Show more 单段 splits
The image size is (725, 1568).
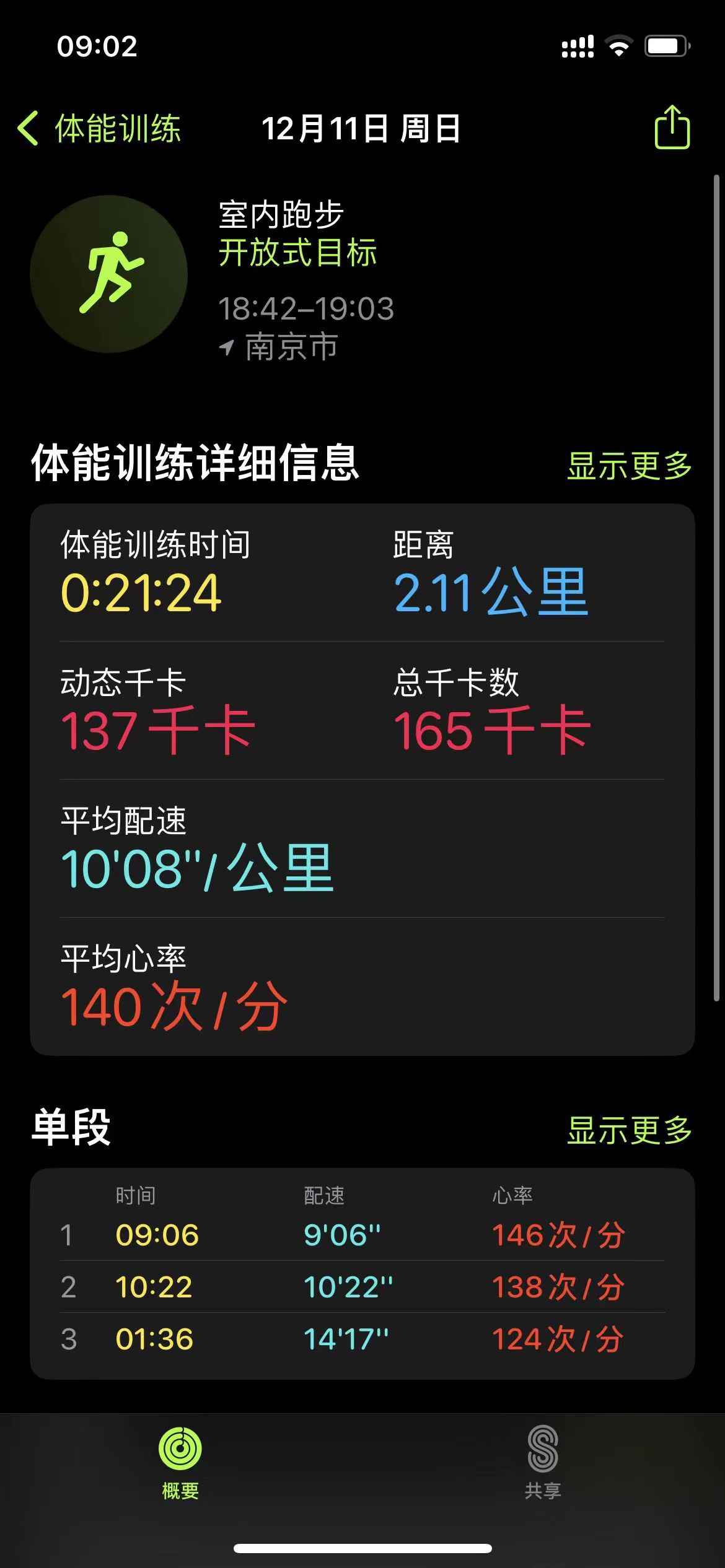point(629,1130)
